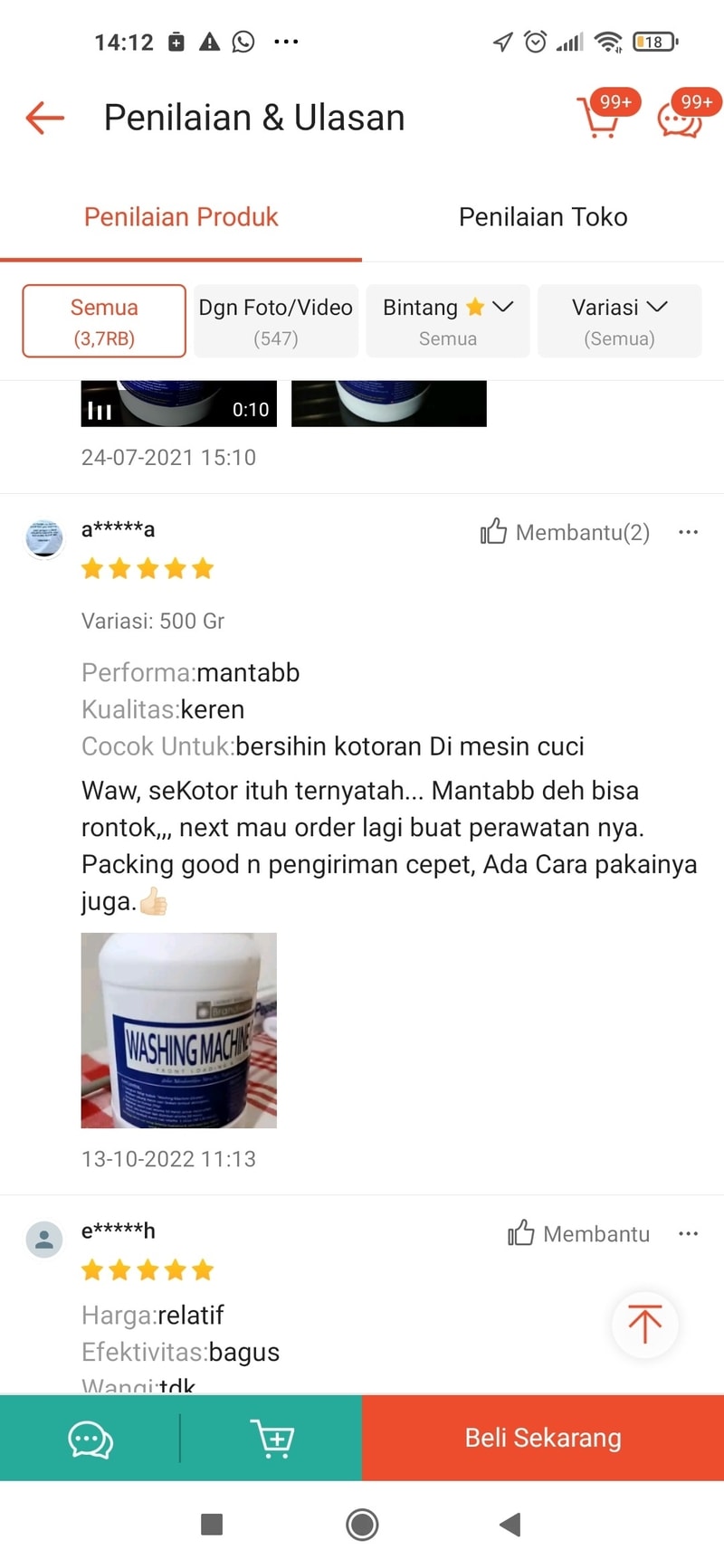Image resolution: width=724 pixels, height=1568 pixels.
Task: Chat with seller from bottom bar
Action: pyautogui.click(x=90, y=1438)
